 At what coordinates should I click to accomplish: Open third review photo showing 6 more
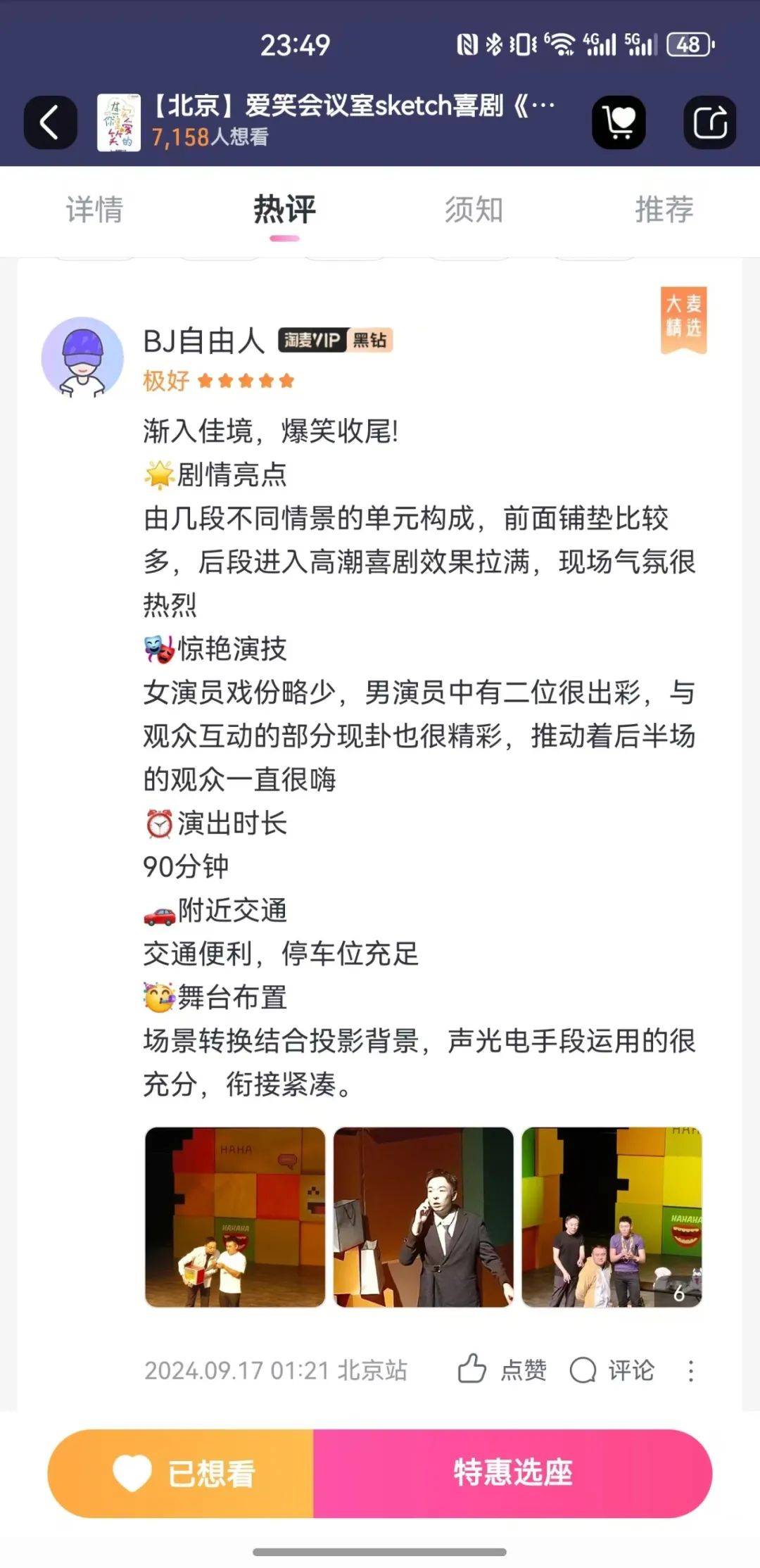pos(612,1217)
